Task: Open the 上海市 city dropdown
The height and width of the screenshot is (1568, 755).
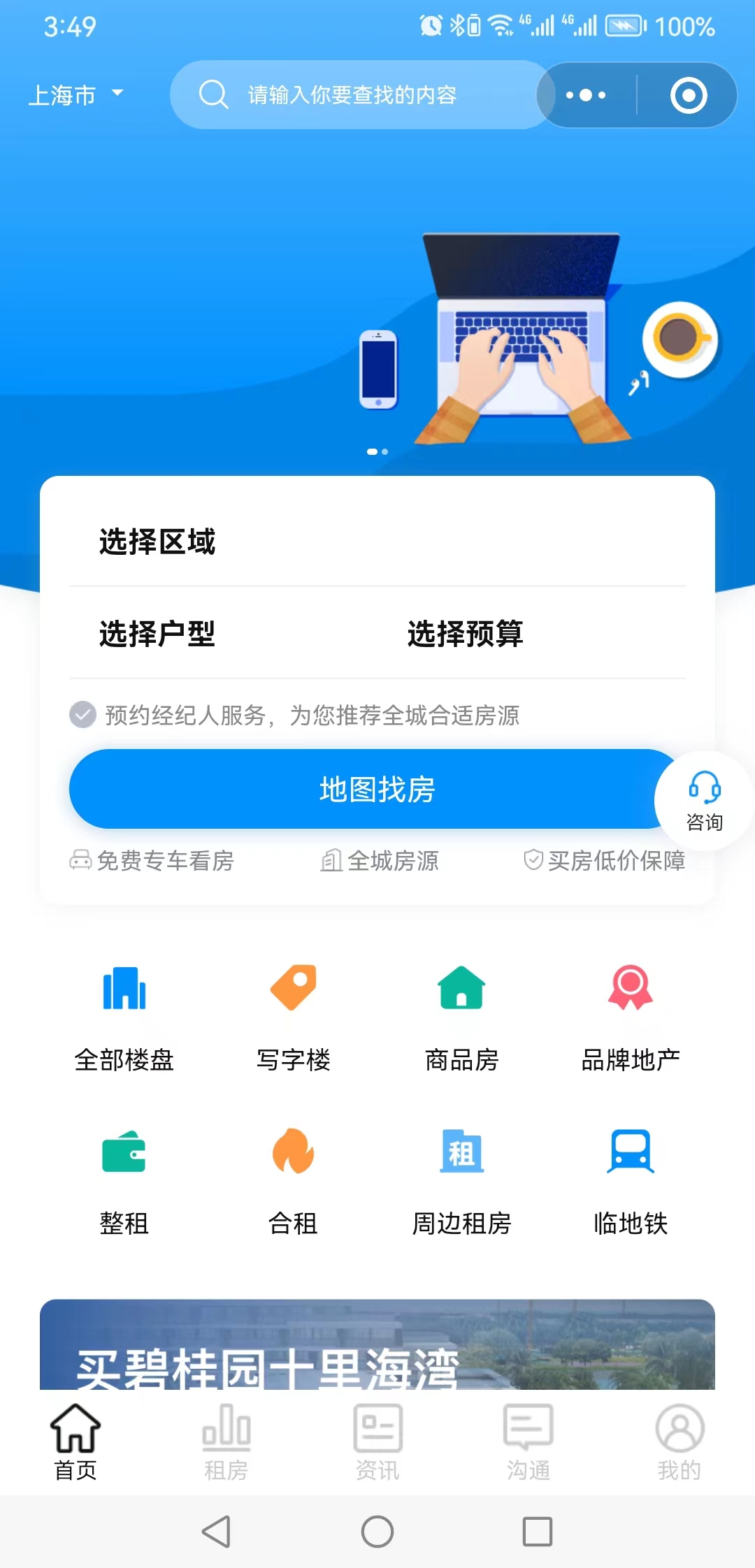Action: (x=75, y=95)
